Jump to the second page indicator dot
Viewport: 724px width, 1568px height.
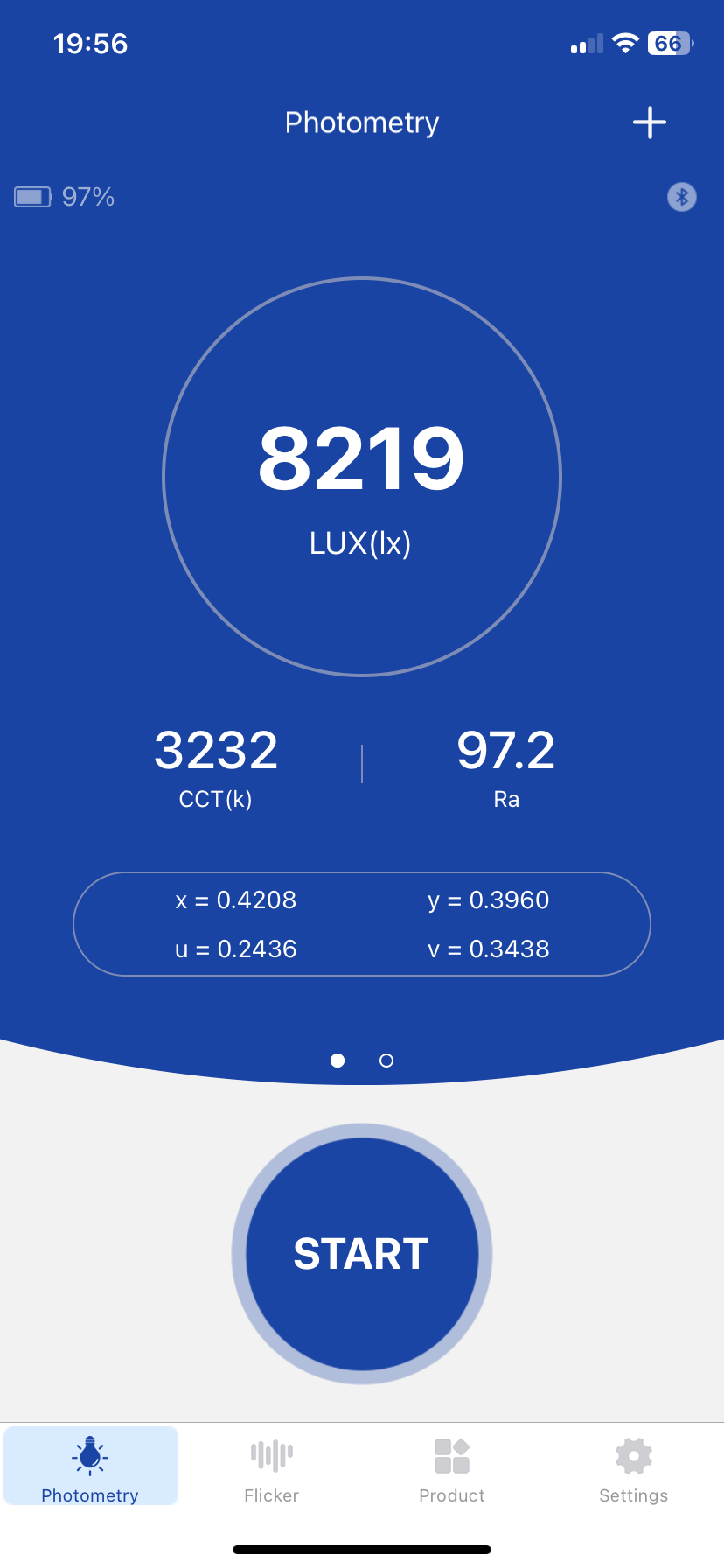(386, 1060)
